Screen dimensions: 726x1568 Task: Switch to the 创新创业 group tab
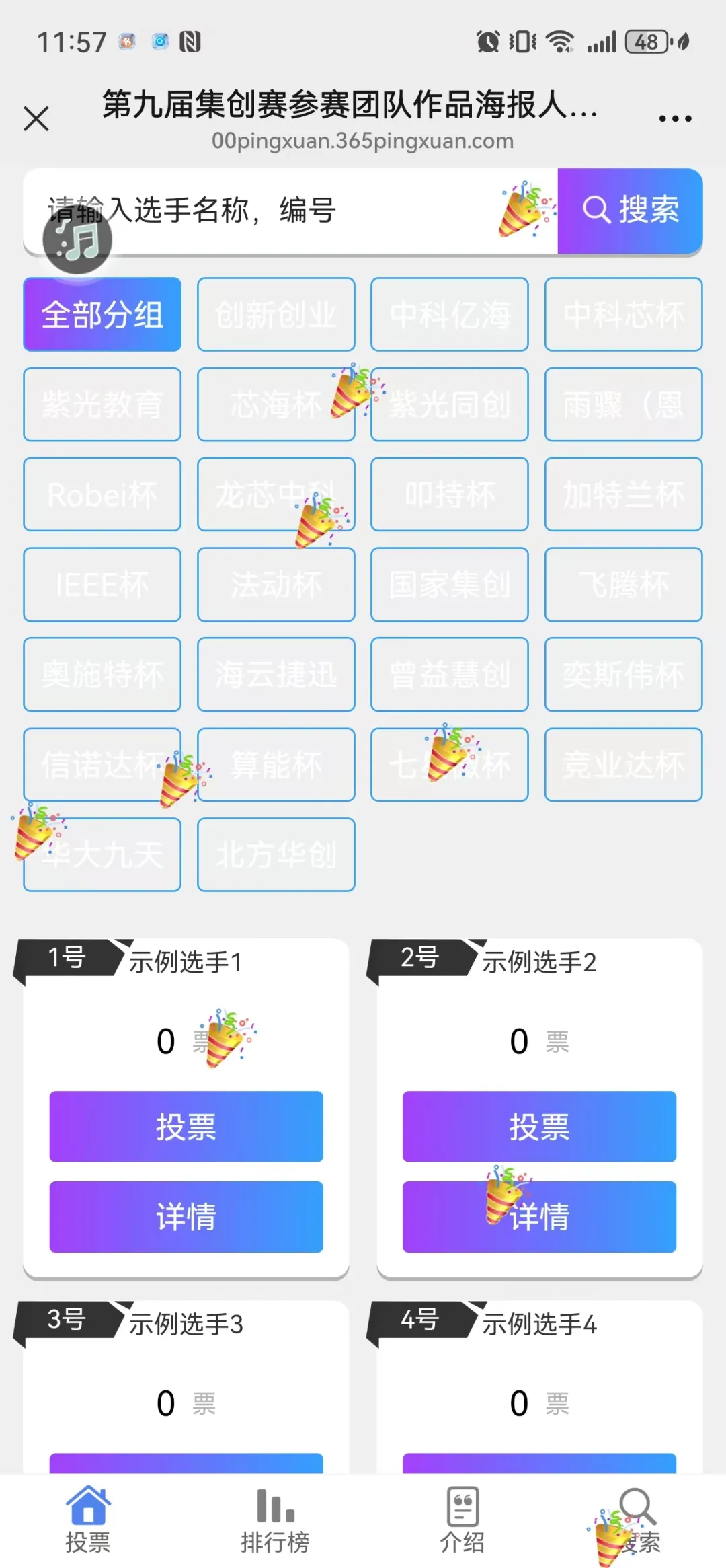coord(276,314)
